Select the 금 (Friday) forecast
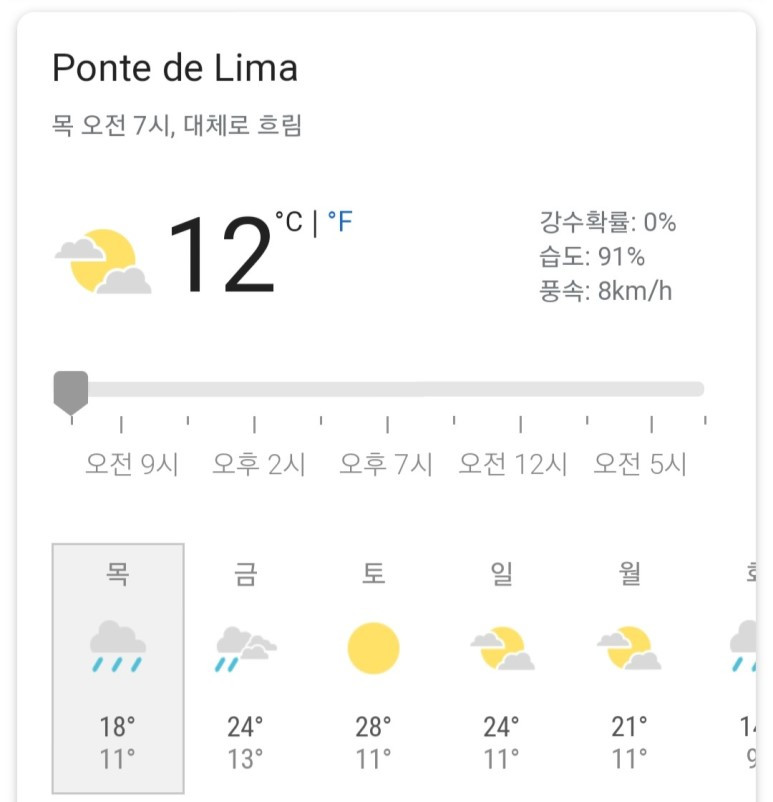 click(x=246, y=667)
